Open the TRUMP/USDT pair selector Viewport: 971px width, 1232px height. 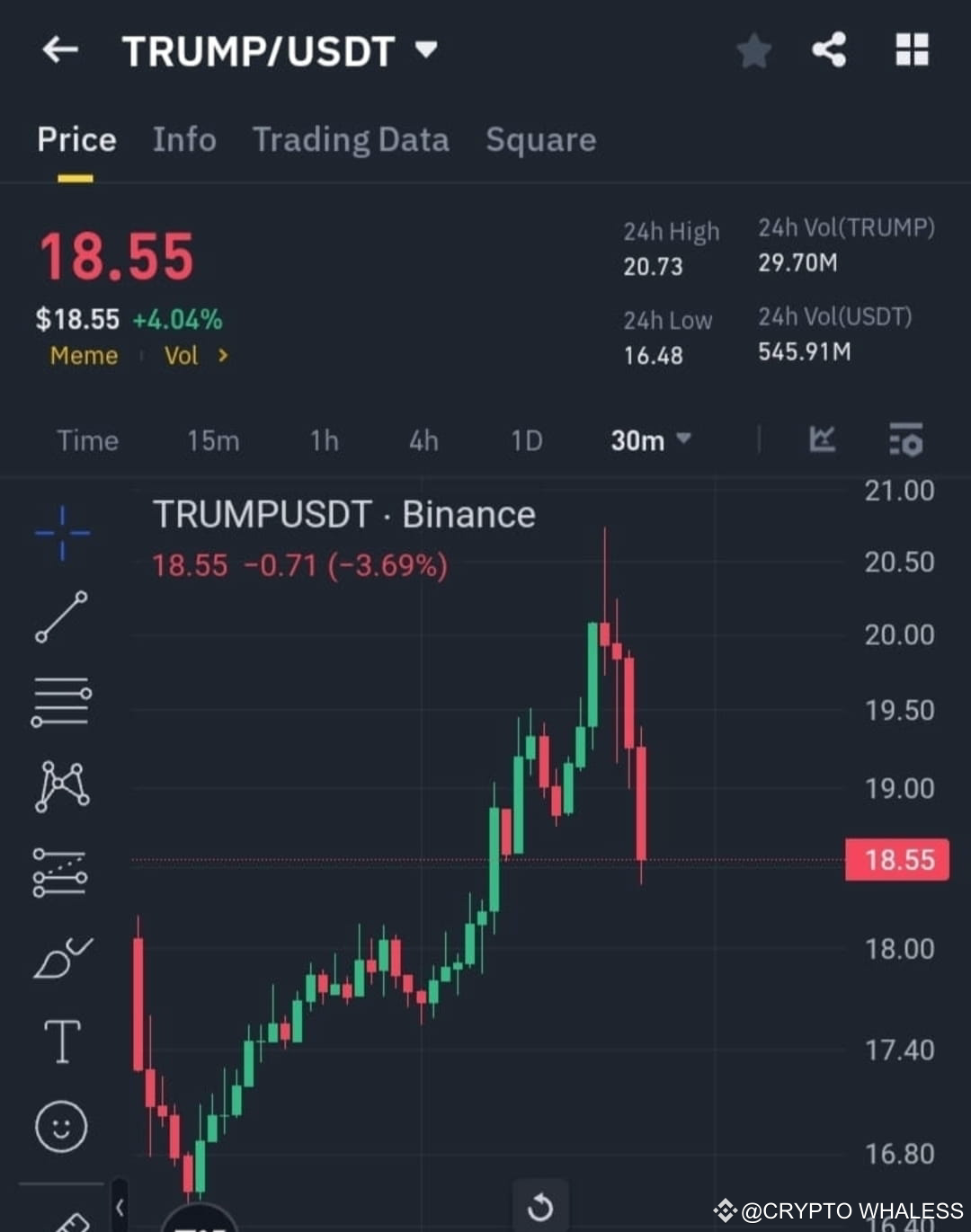coord(425,49)
